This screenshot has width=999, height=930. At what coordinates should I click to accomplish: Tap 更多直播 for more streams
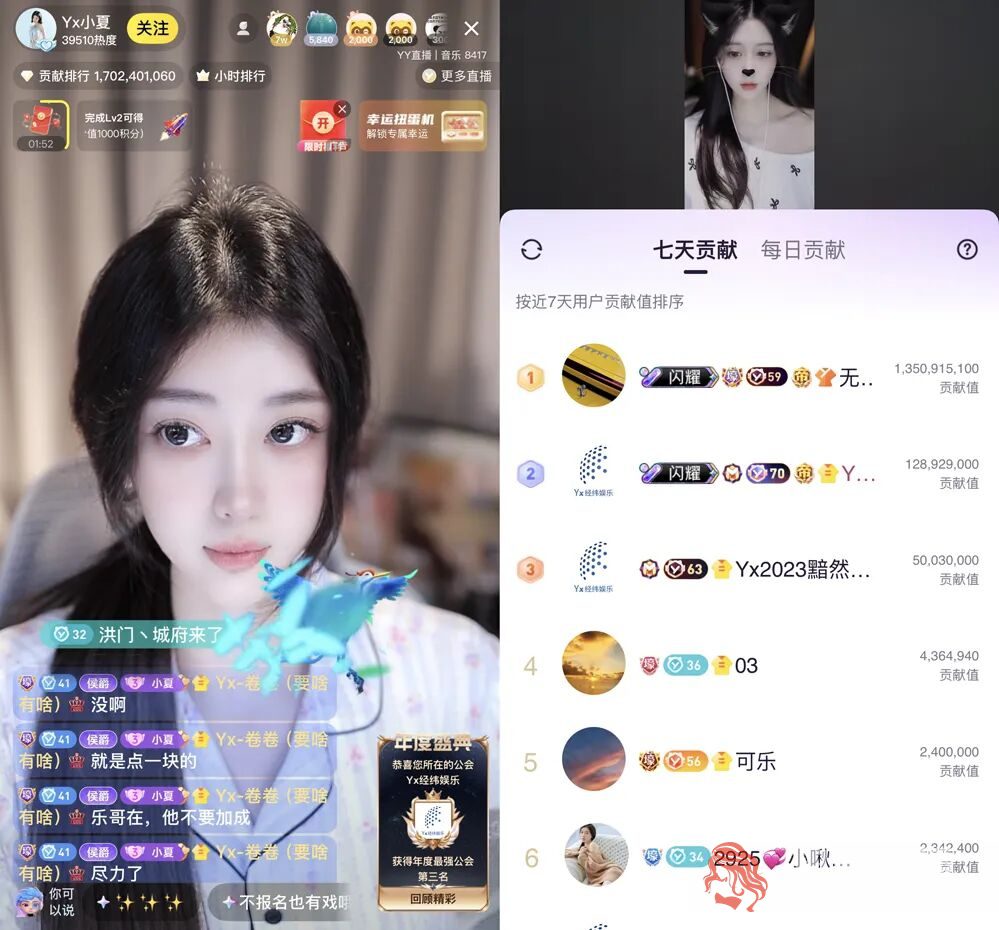(458, 76)
